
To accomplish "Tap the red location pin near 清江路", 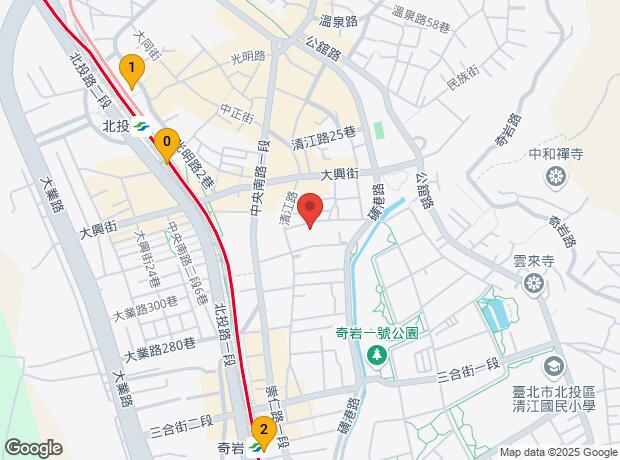I will 311,212.
